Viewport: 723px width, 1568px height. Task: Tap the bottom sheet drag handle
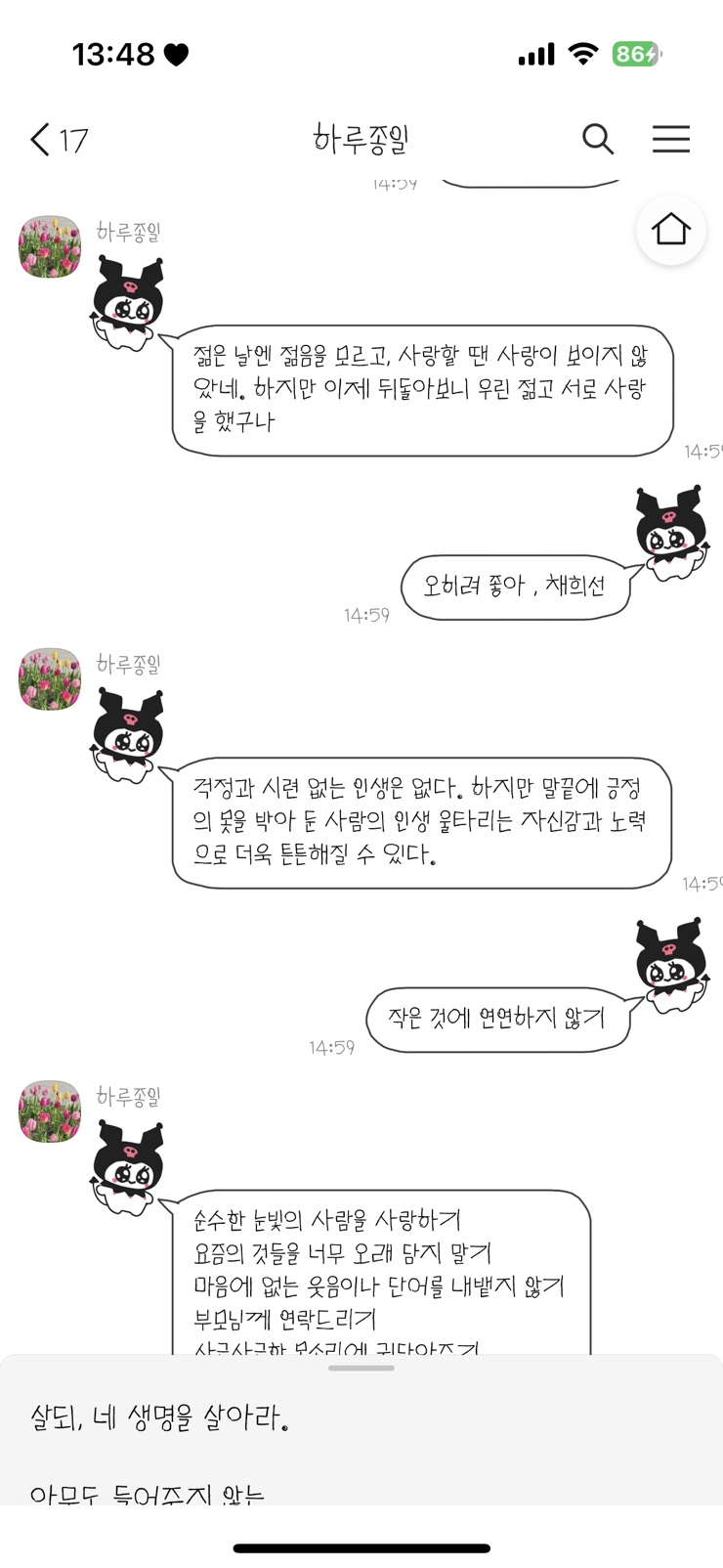point(361,1368)
